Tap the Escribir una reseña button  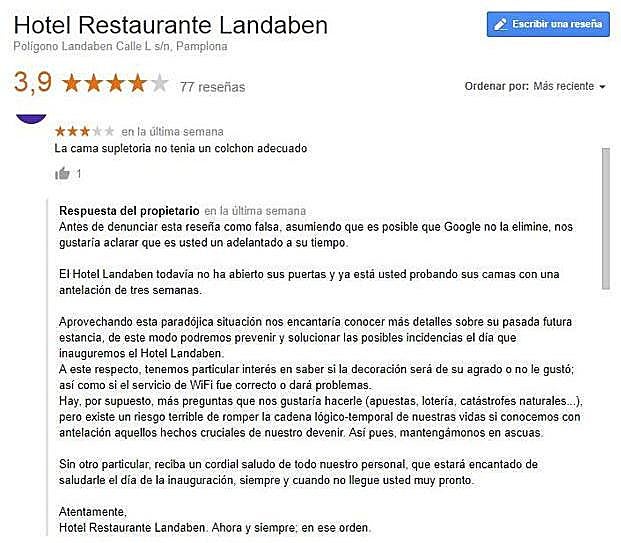[547, 23]
